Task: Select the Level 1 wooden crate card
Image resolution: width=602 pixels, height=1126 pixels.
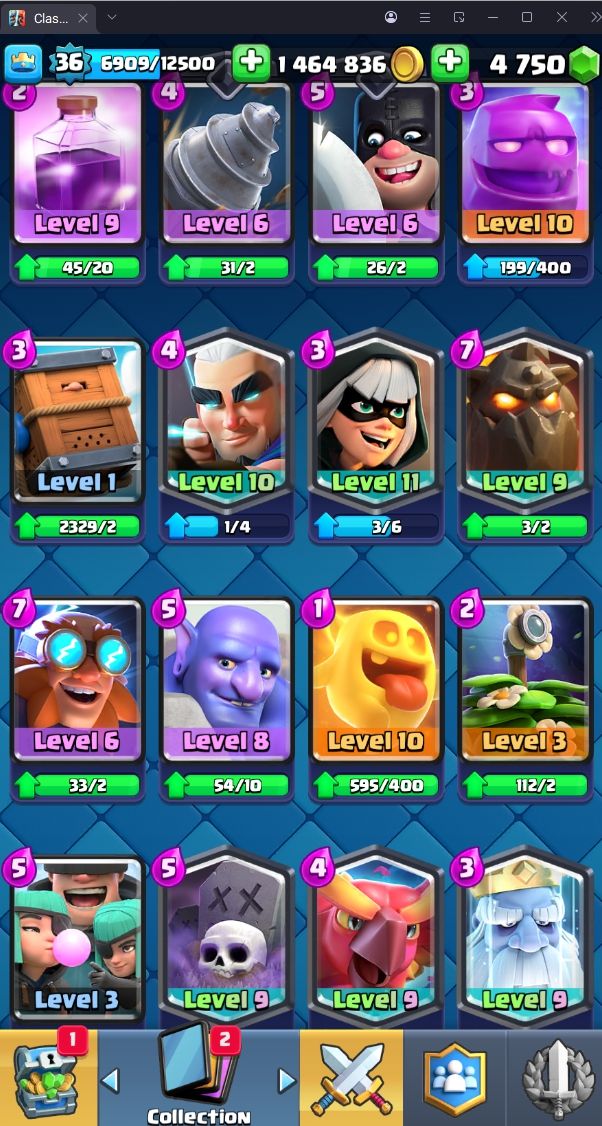Action: click(77, 421)
